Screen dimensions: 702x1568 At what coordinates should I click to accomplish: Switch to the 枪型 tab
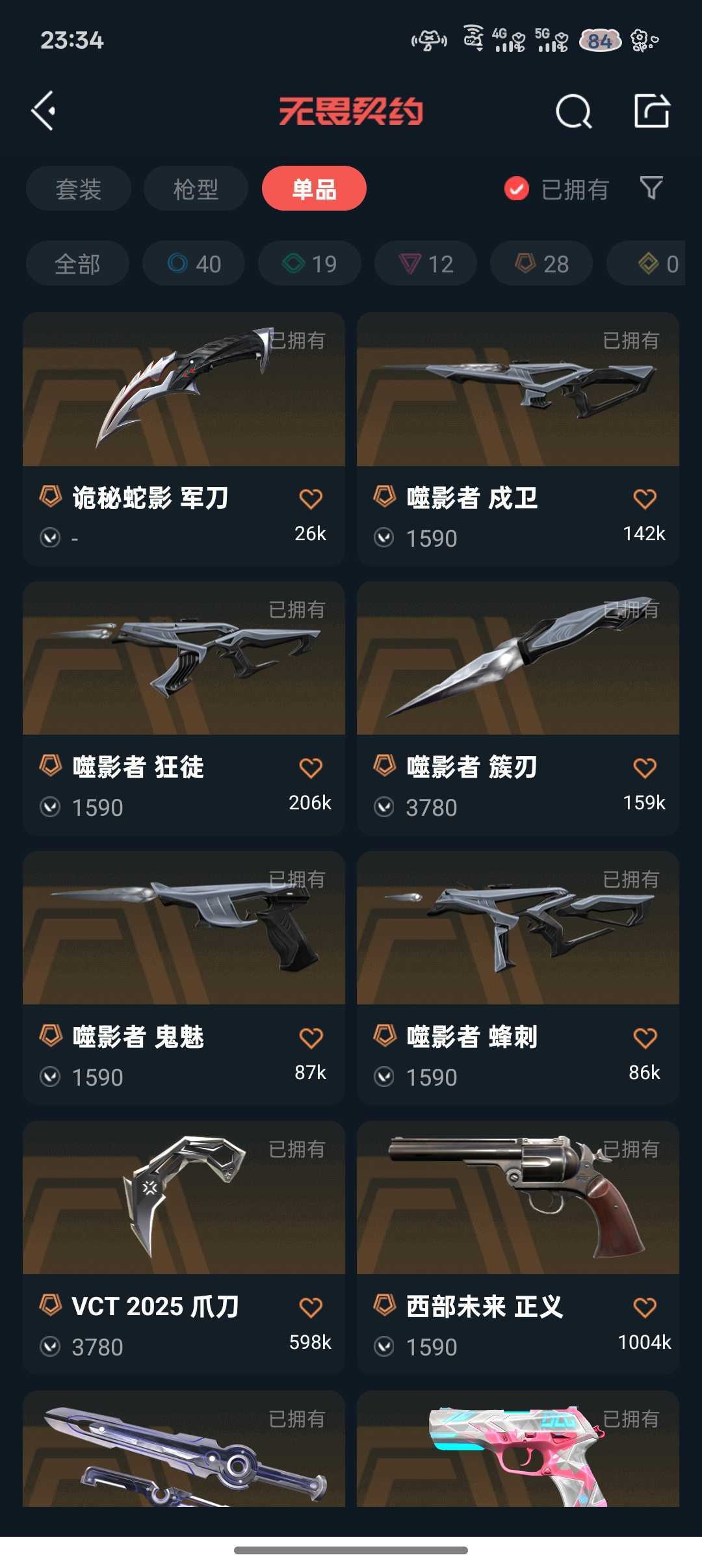click(196, 189)
